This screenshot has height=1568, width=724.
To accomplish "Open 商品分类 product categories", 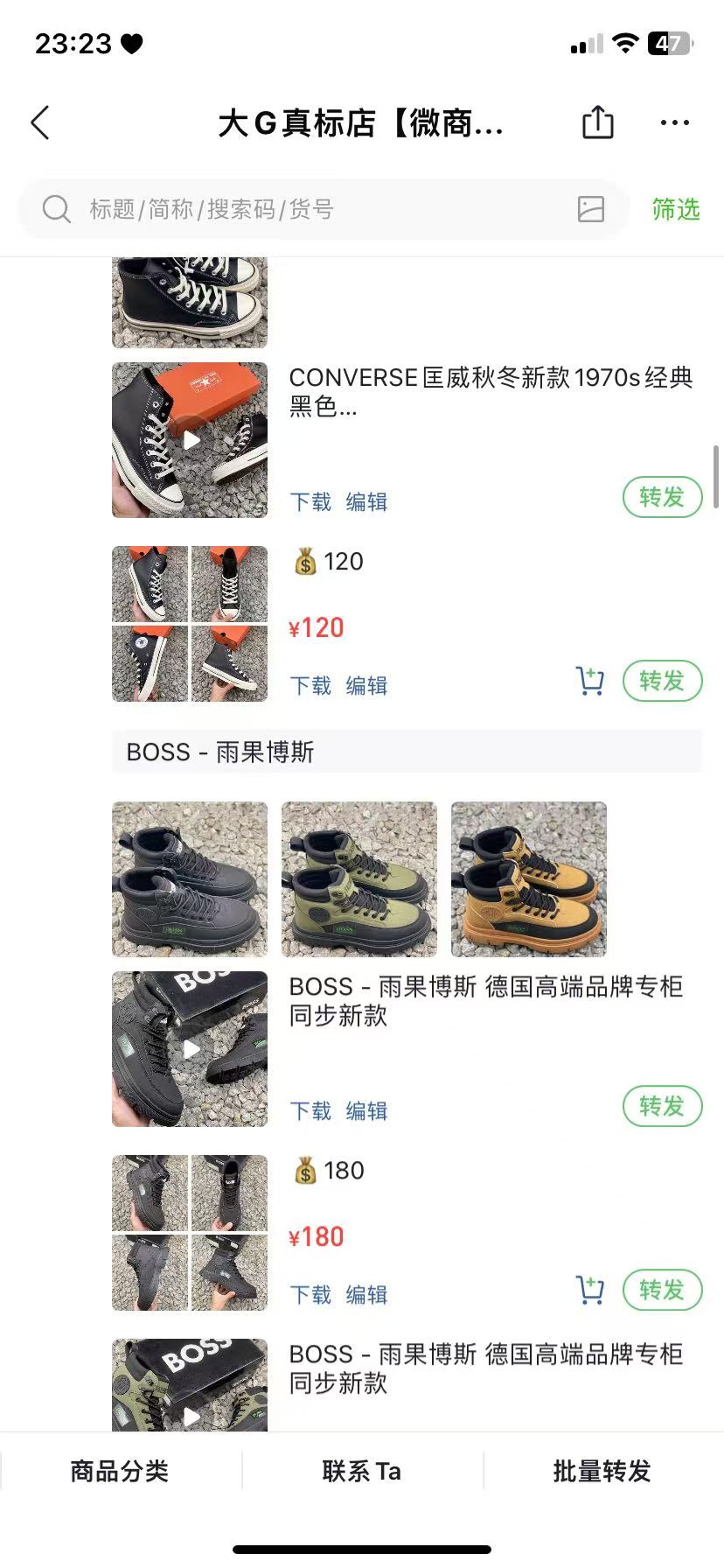I will point(120,1471).
